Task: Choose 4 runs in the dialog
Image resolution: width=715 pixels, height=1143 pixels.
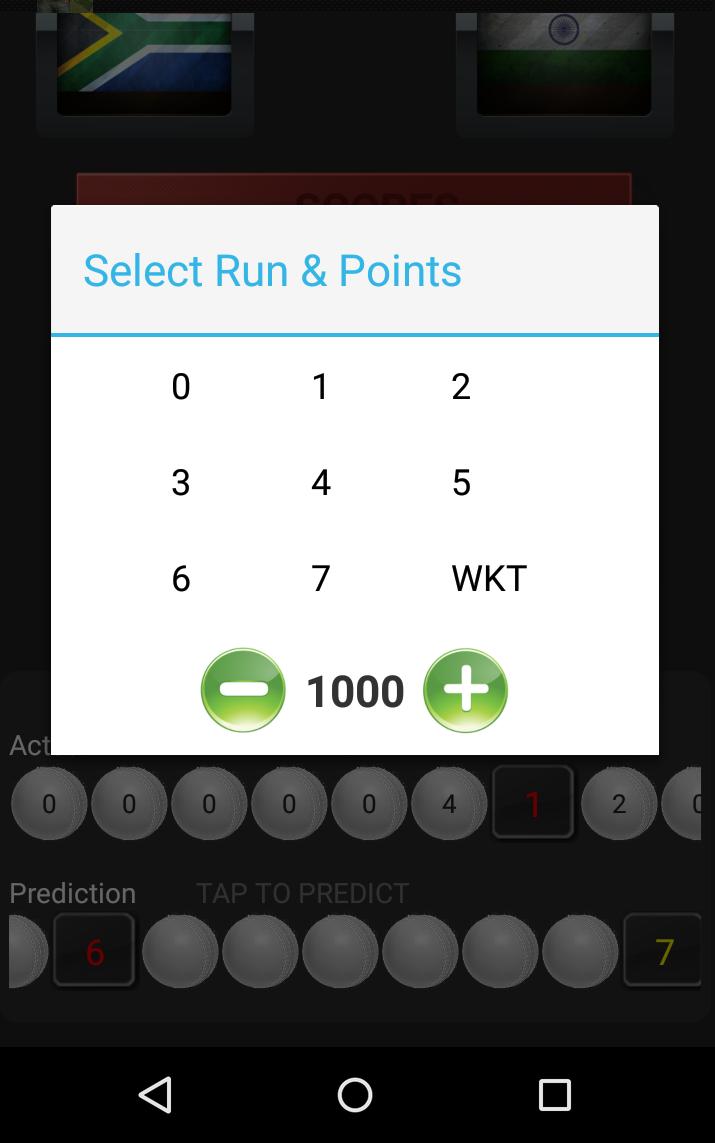Action: point(321,482)
